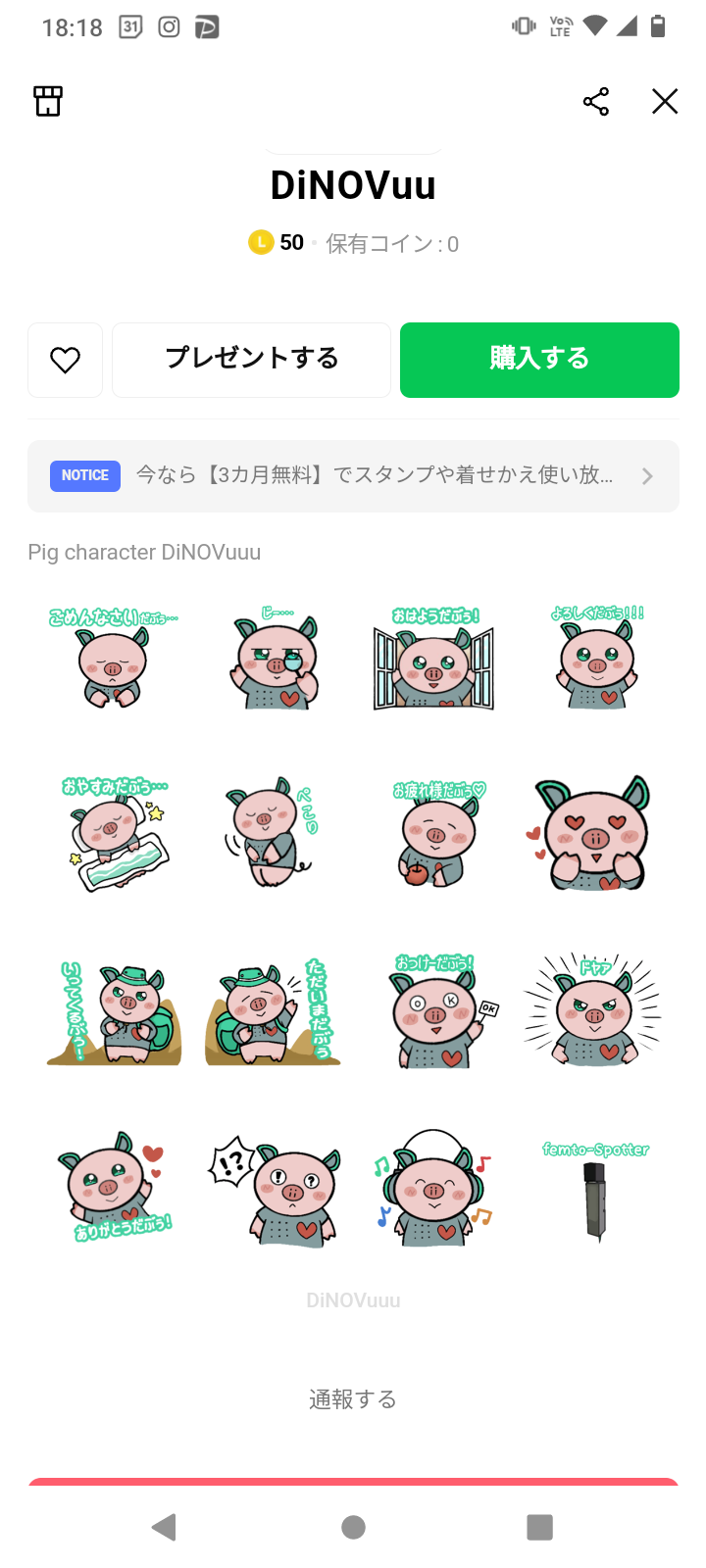
Task: Add DiNOVuu to wishlist with heart
Action: 65,360
